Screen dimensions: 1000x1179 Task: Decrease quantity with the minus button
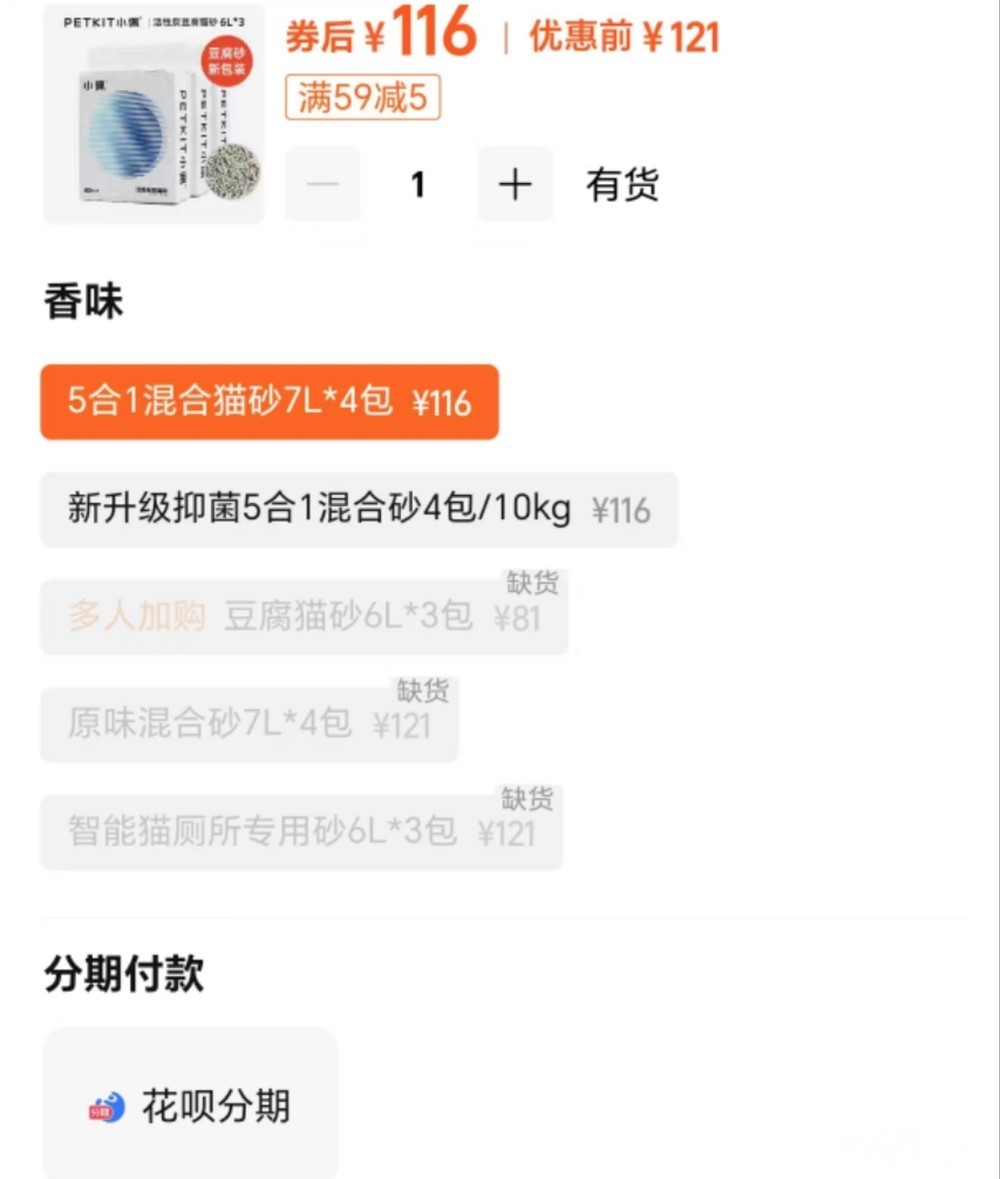tap(322, 184)
